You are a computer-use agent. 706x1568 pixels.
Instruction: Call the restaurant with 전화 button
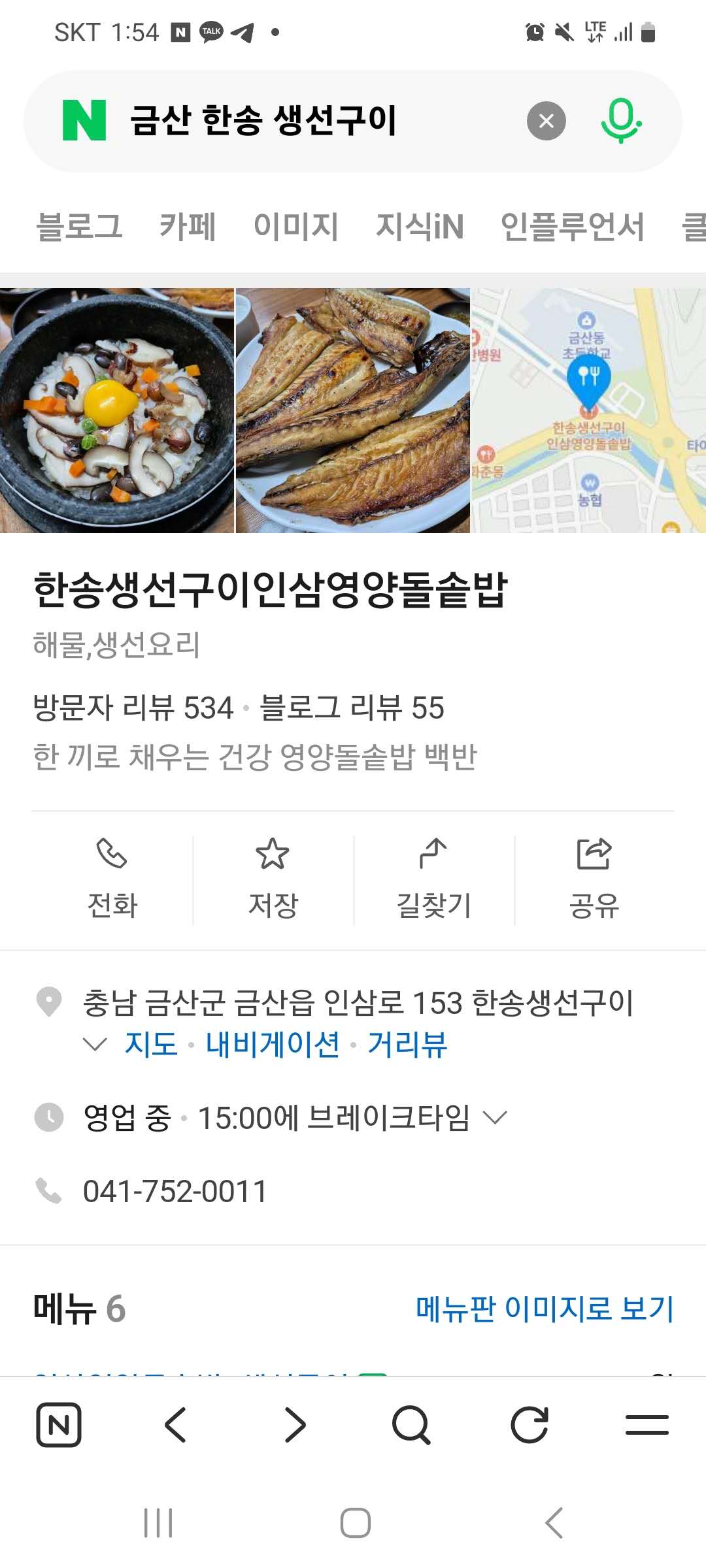point(112,879)
